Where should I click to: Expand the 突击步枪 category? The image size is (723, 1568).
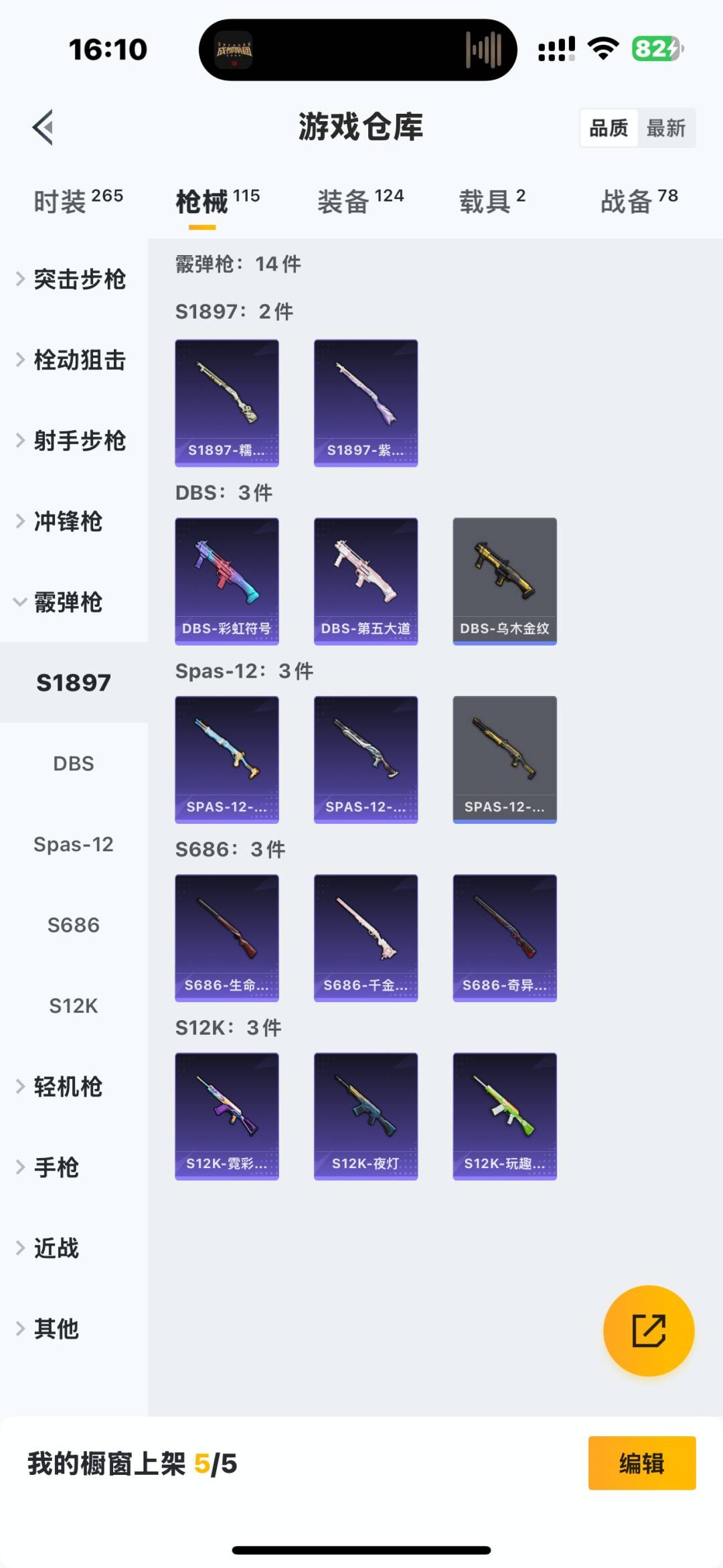click(x=79, y=279)
